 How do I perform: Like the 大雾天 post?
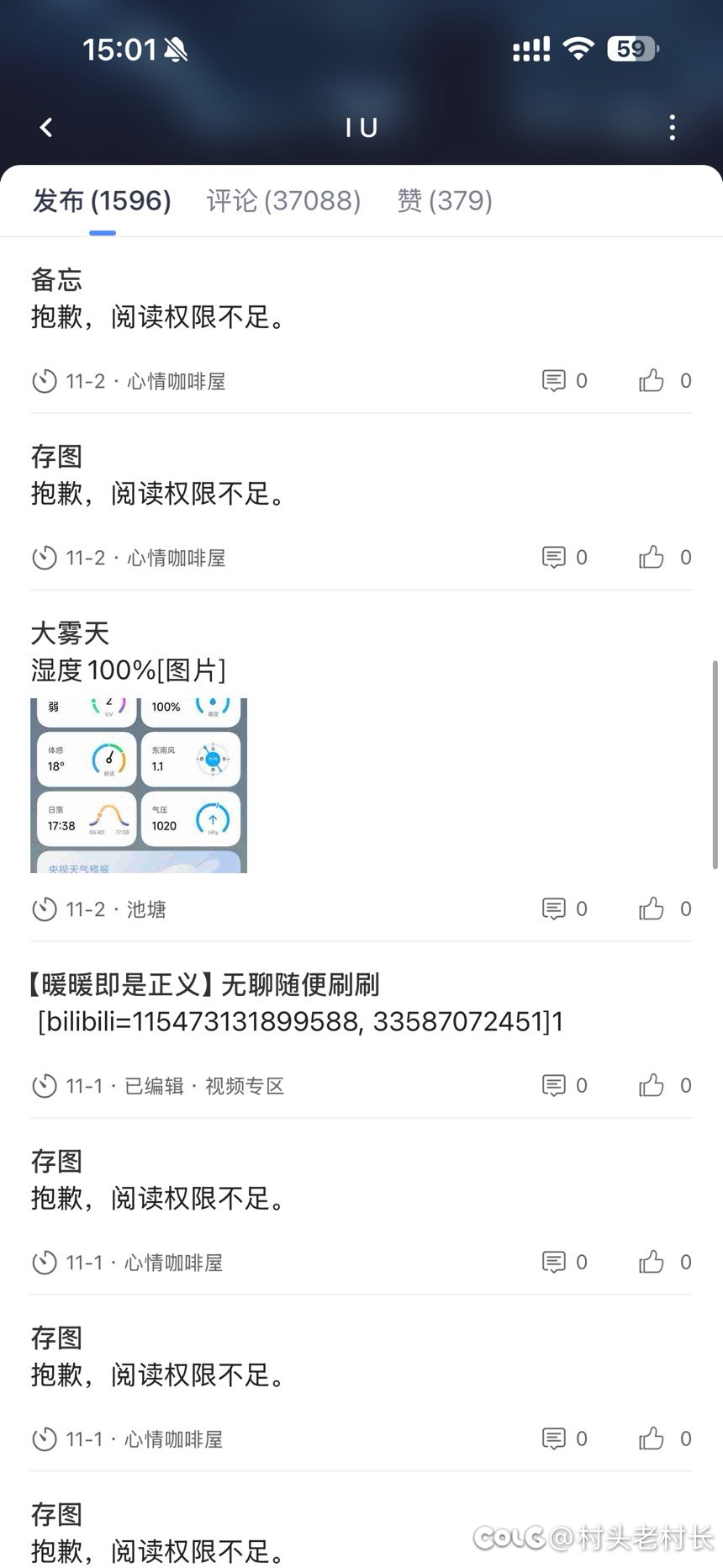click(x=652, y=909)
